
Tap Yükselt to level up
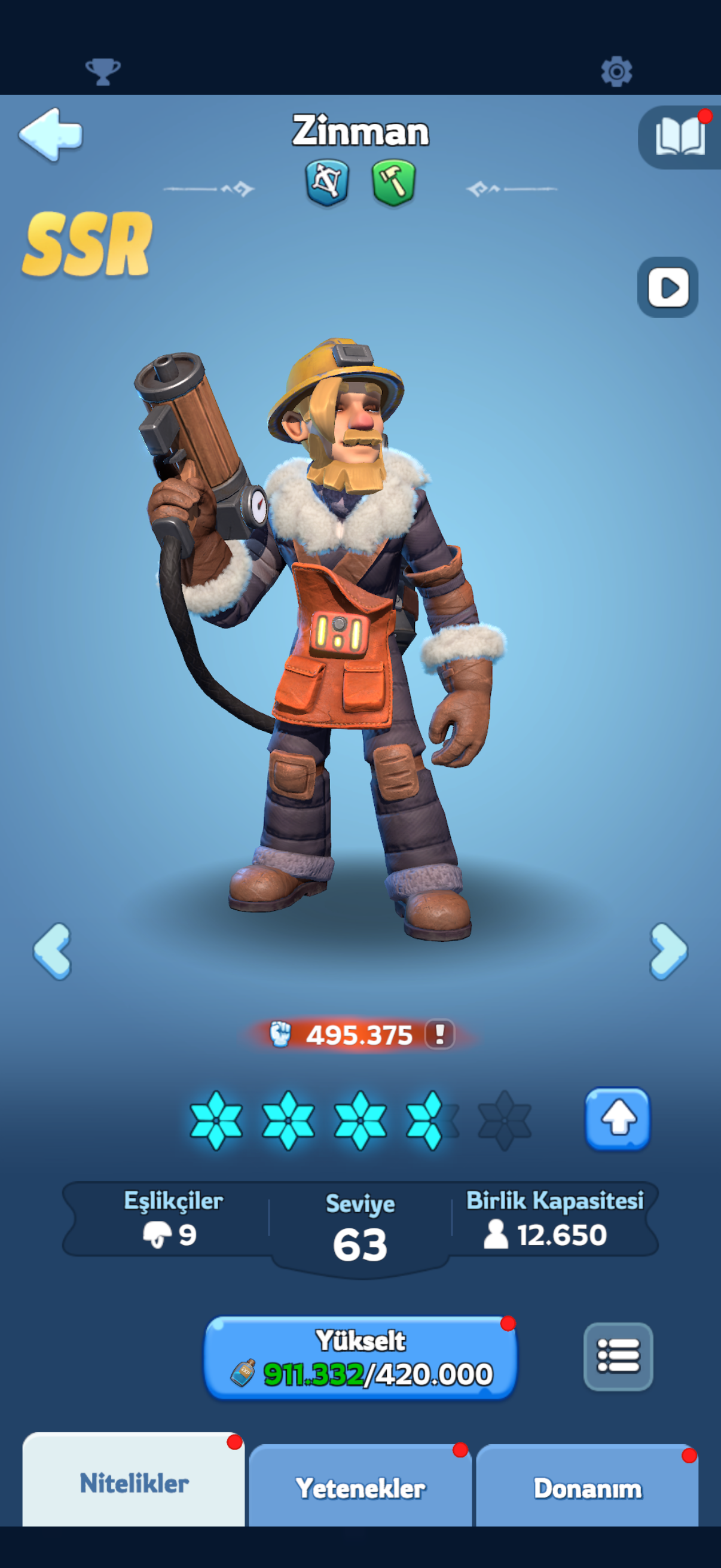pyautogui.click(x=361, y=1358)
